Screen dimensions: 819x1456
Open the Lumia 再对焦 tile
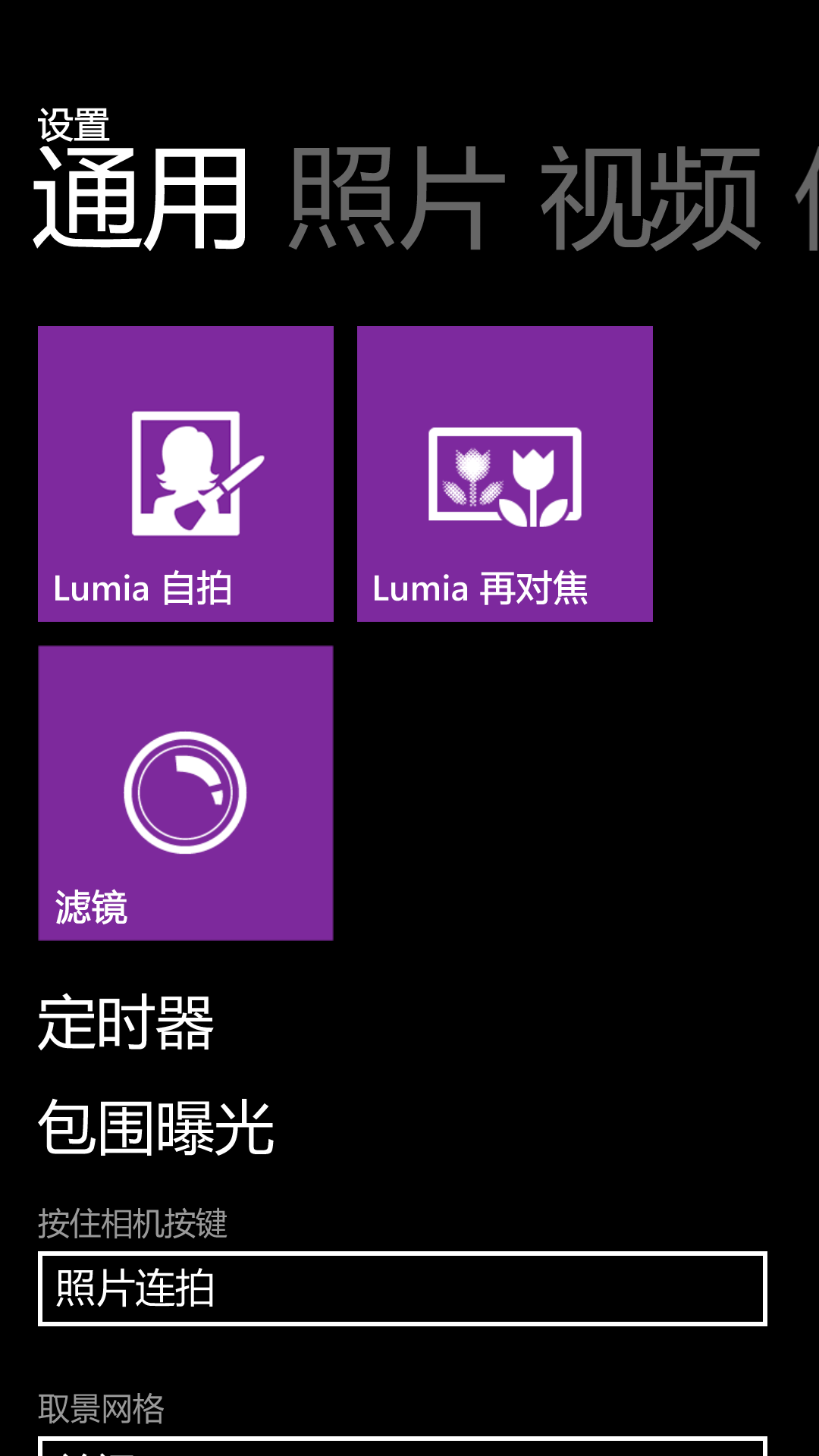[x=505, y=474]
